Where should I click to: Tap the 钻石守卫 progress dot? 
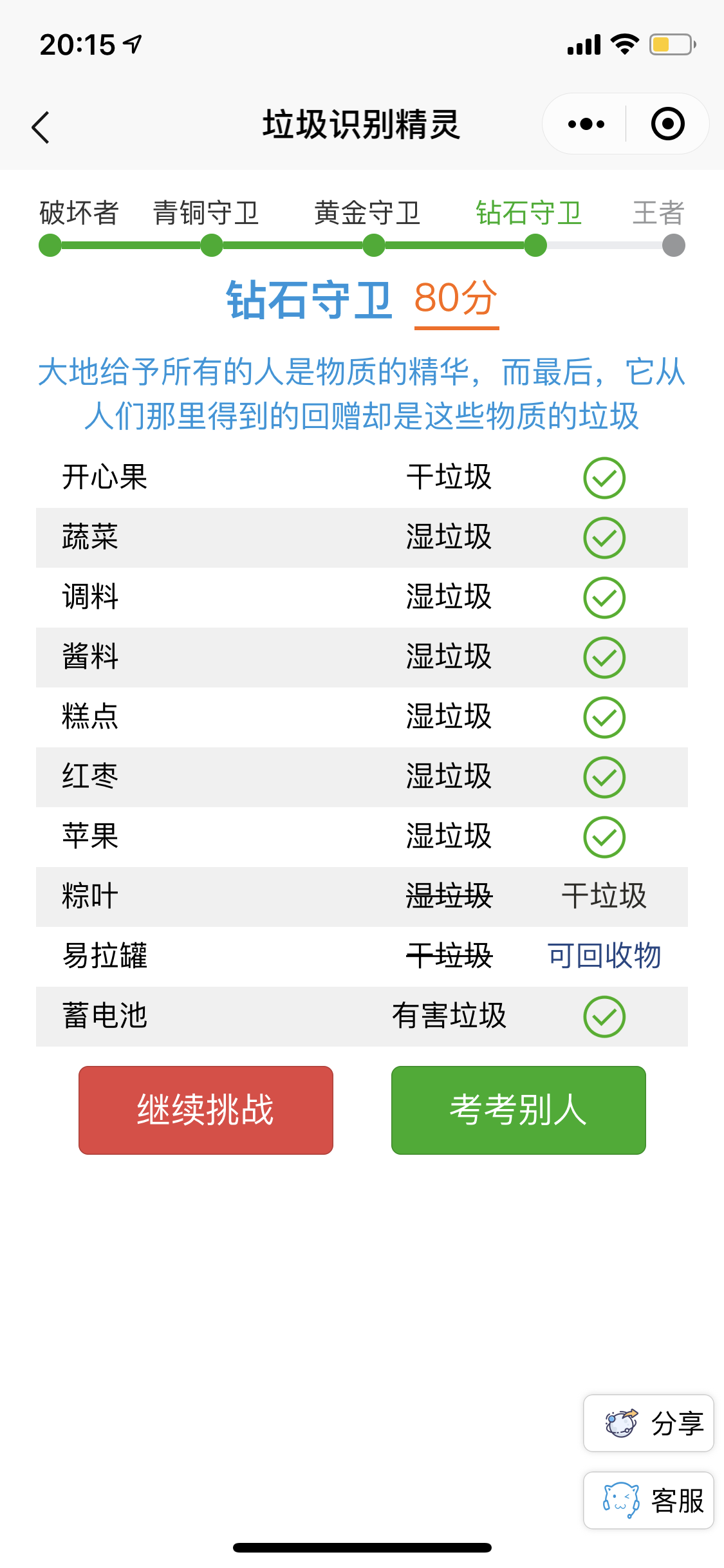[x=535, y=245]
